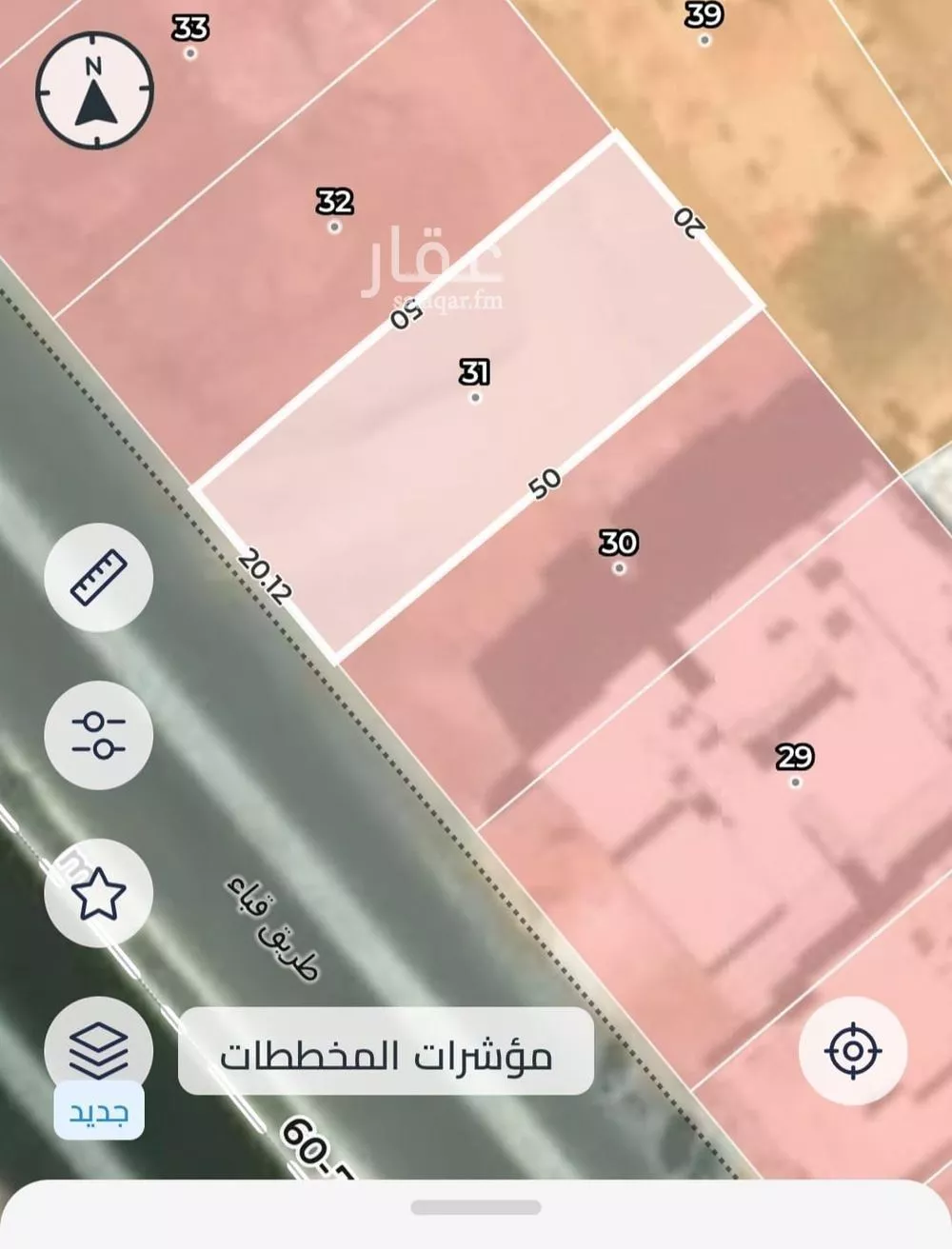Click the marker for plot 32

tap(336, 202)
